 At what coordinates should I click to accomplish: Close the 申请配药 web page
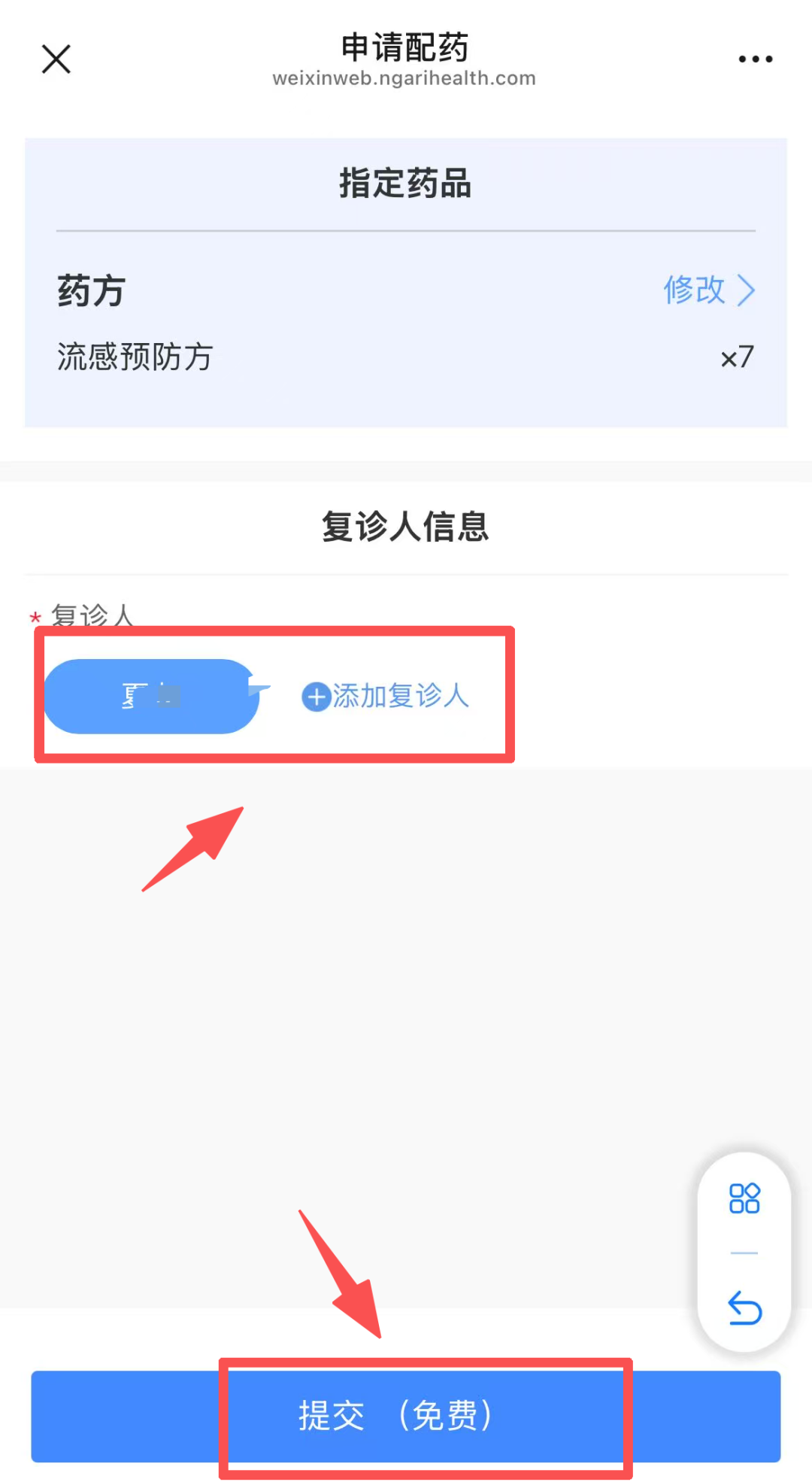56,59
